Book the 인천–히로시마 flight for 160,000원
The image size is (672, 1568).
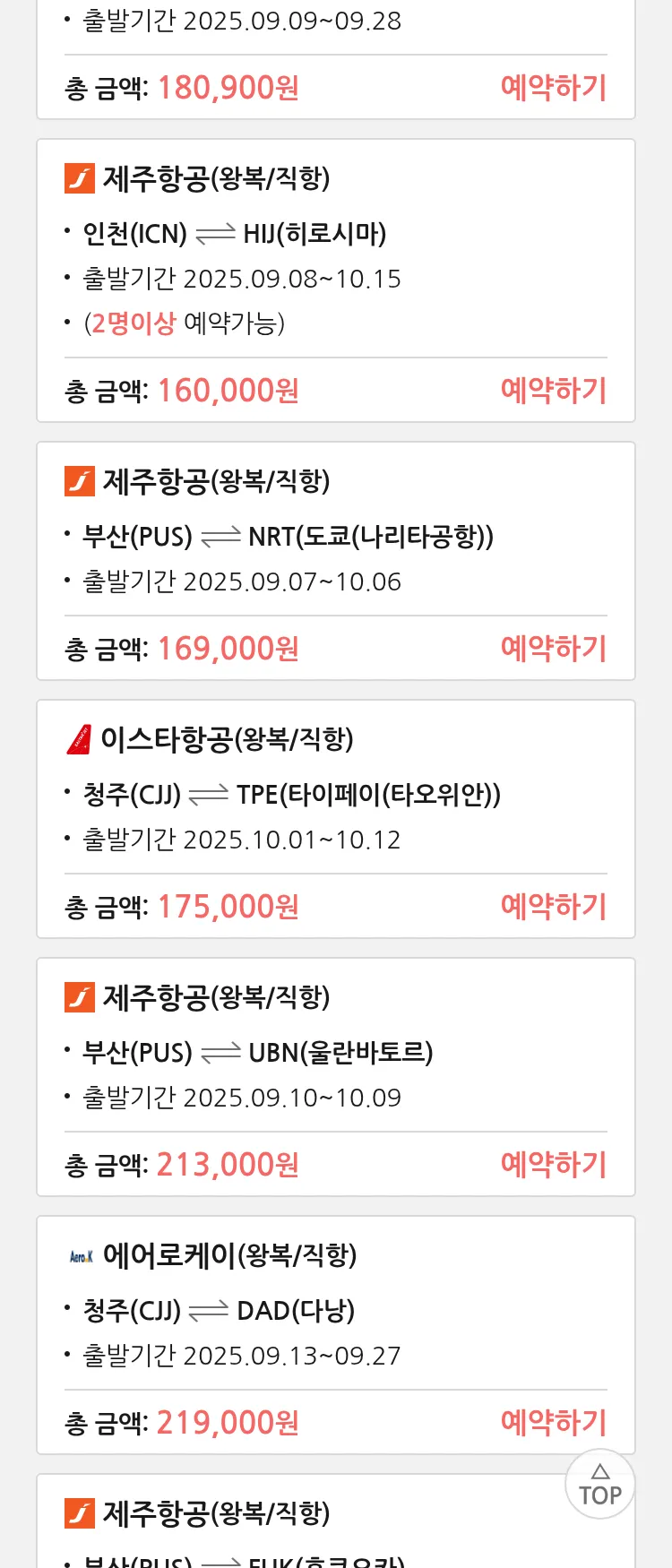(x=553, y=391)
